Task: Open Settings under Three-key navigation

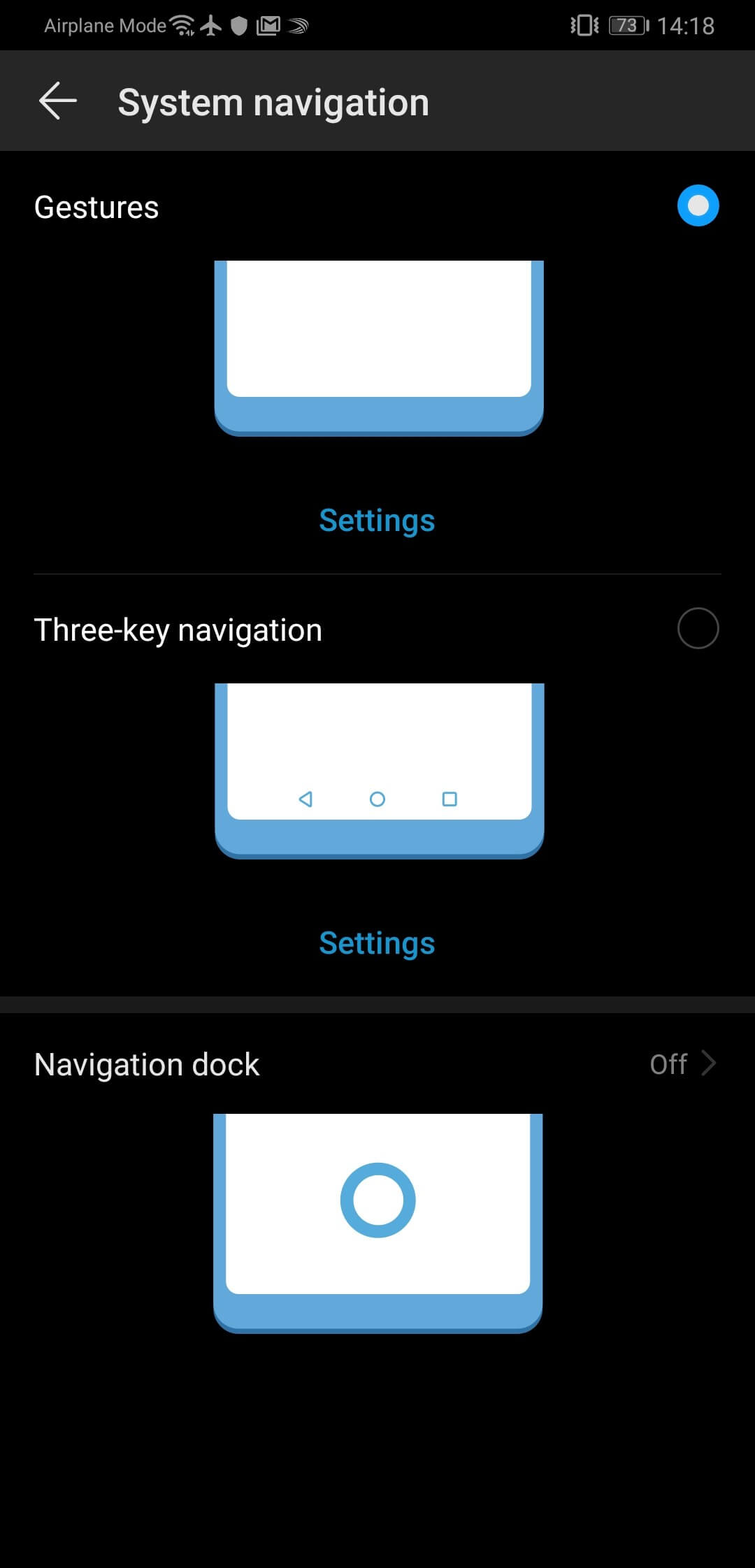Action: click(x=377, y=943)
